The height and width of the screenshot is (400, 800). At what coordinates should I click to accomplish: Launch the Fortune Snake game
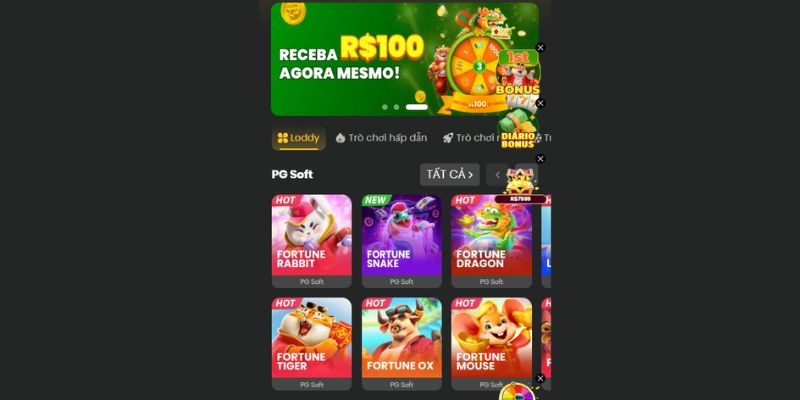click(401, 236)
